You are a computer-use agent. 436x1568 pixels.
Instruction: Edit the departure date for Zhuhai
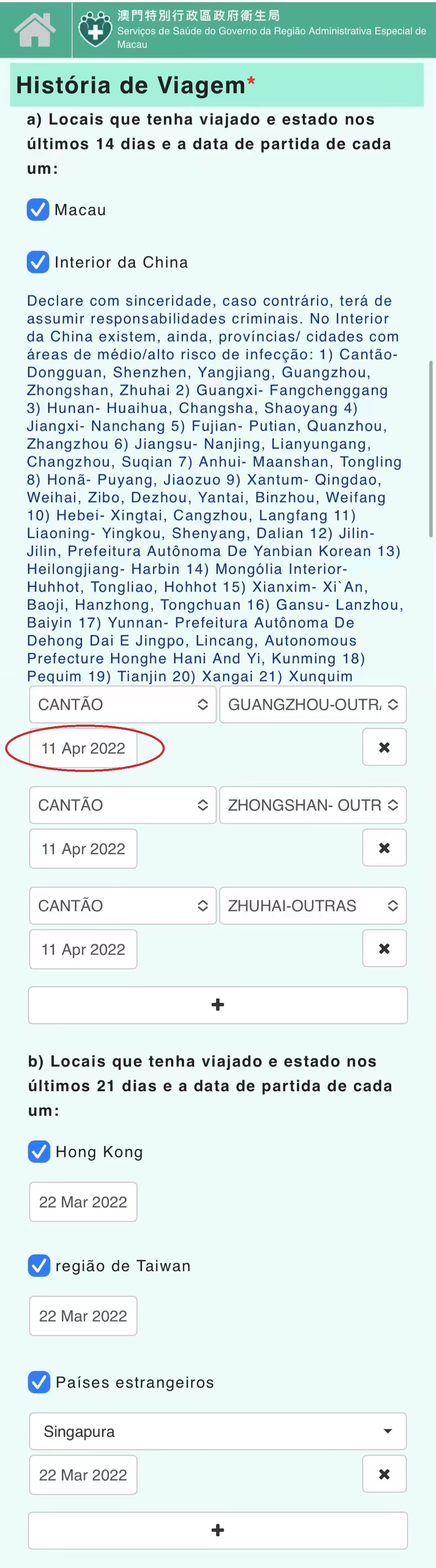tap(84, 949)
